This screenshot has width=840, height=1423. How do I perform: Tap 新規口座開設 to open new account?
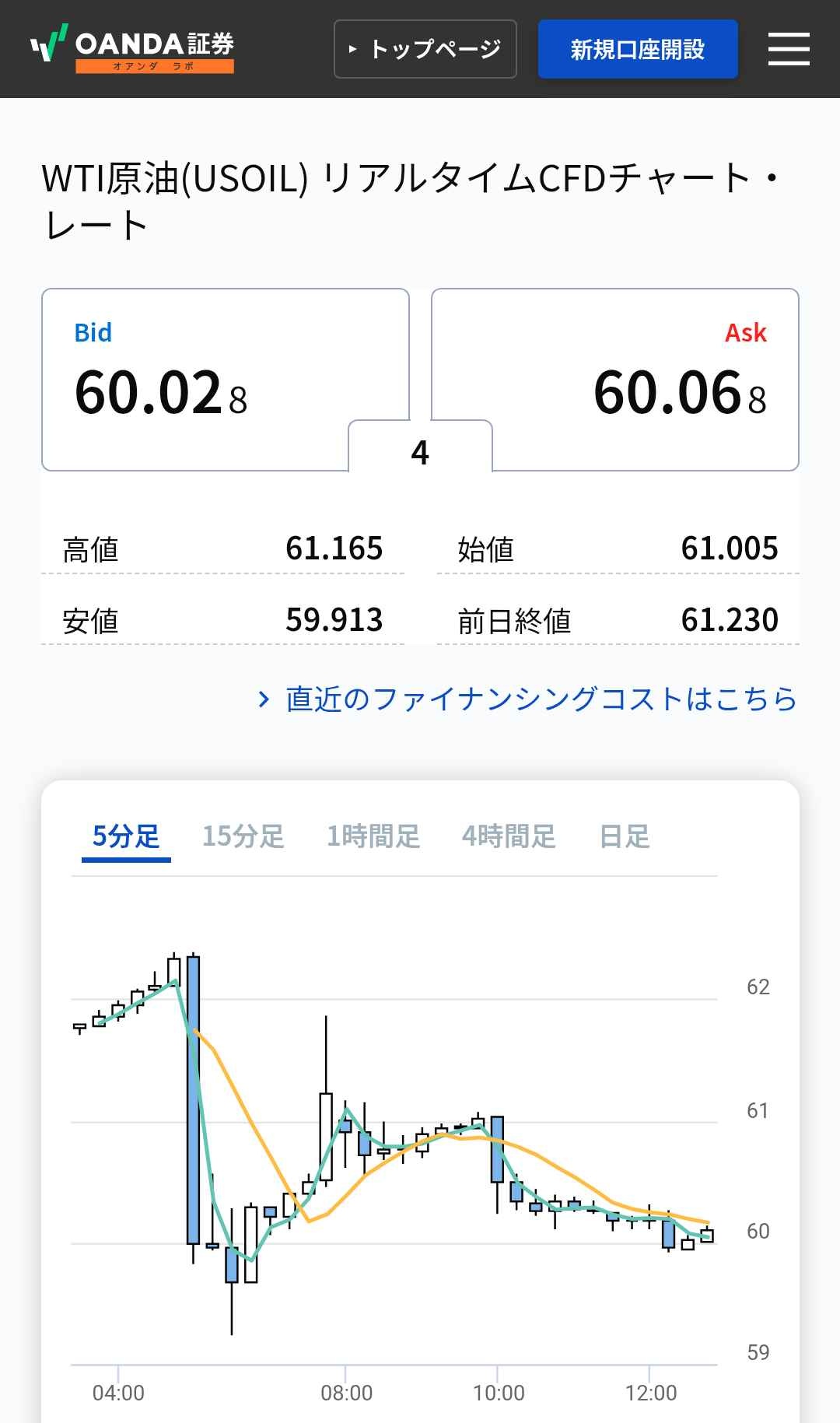tap(638, 49)
